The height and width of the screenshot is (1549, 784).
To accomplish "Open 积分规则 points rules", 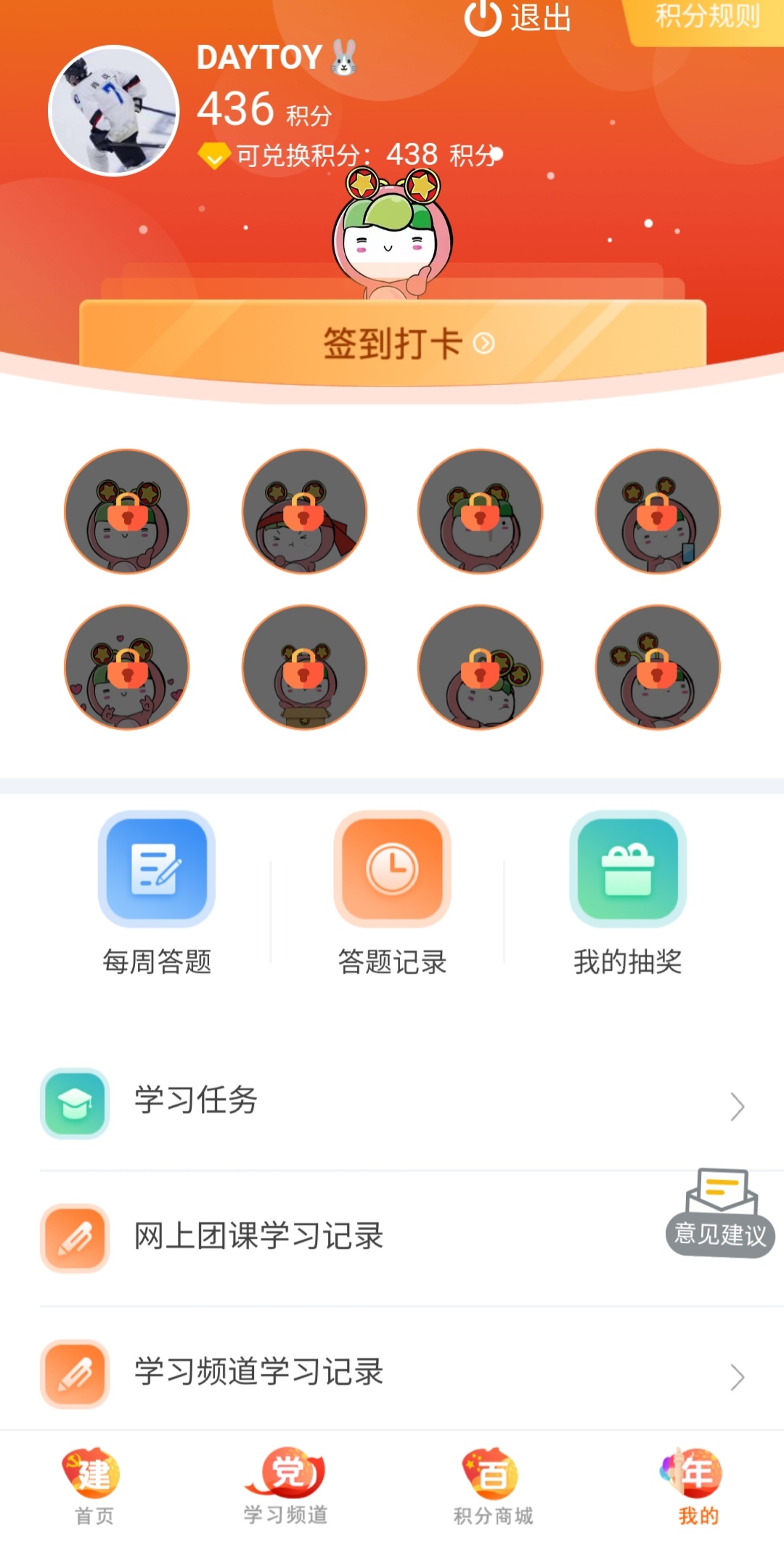I will 706,17.
